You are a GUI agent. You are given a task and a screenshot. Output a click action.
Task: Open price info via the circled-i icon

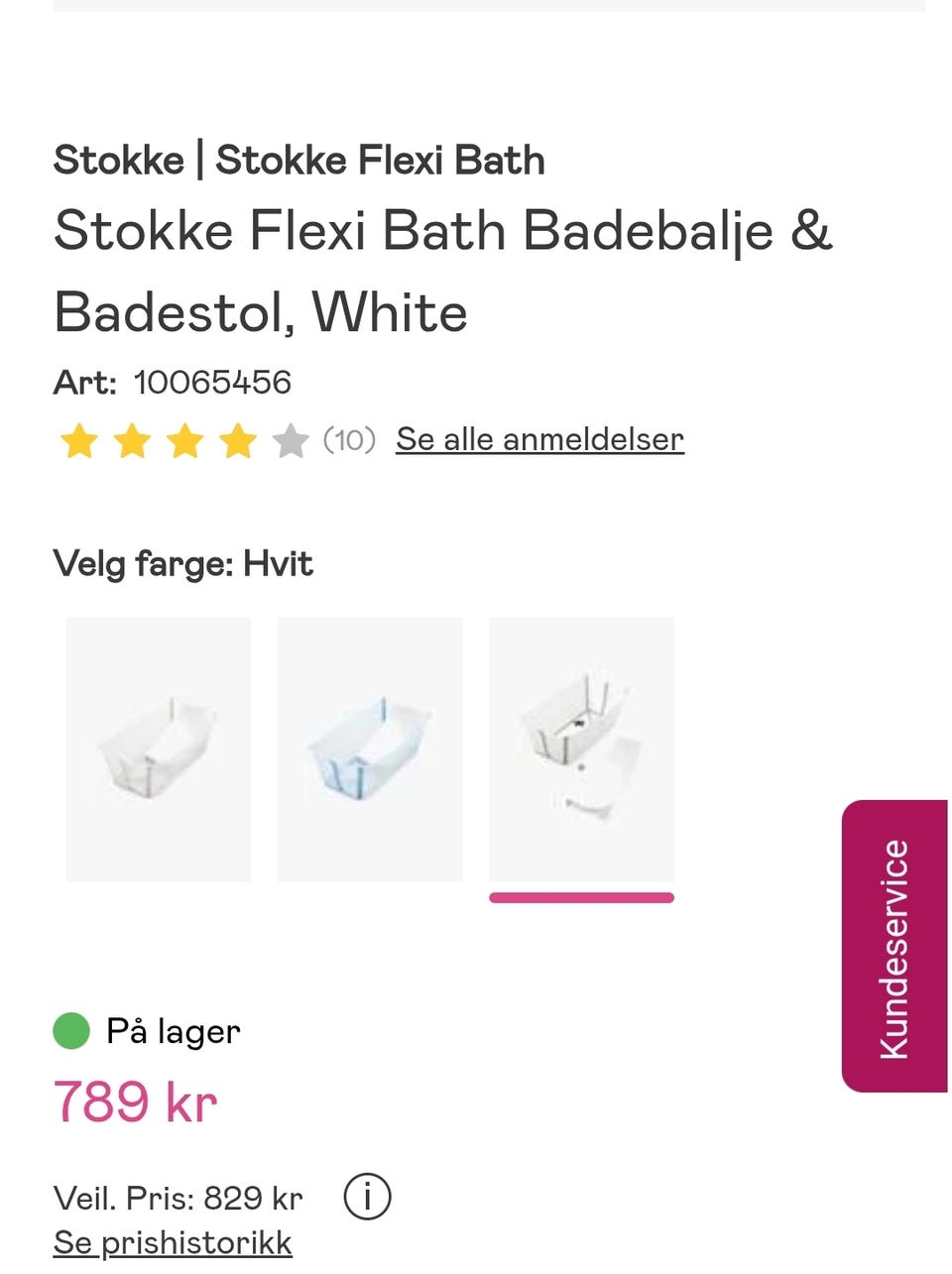pos(368,1198)
